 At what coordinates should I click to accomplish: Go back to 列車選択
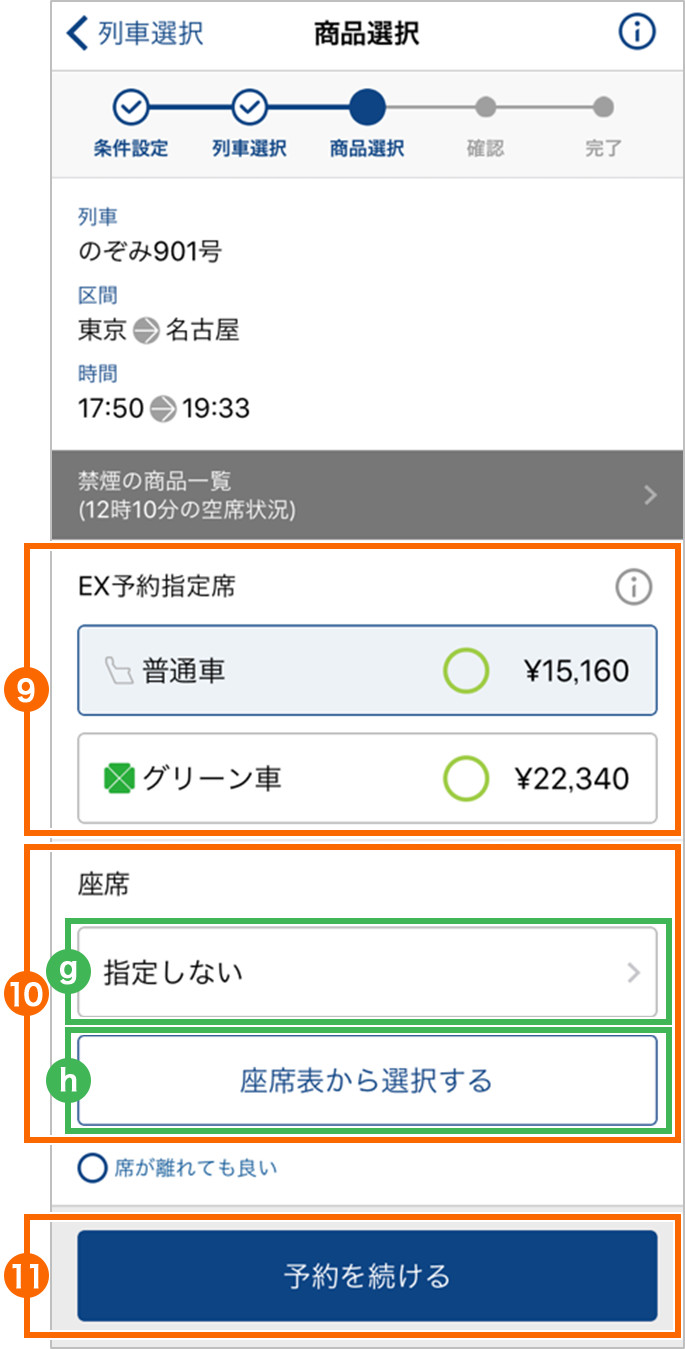click(x=135, y=33)
